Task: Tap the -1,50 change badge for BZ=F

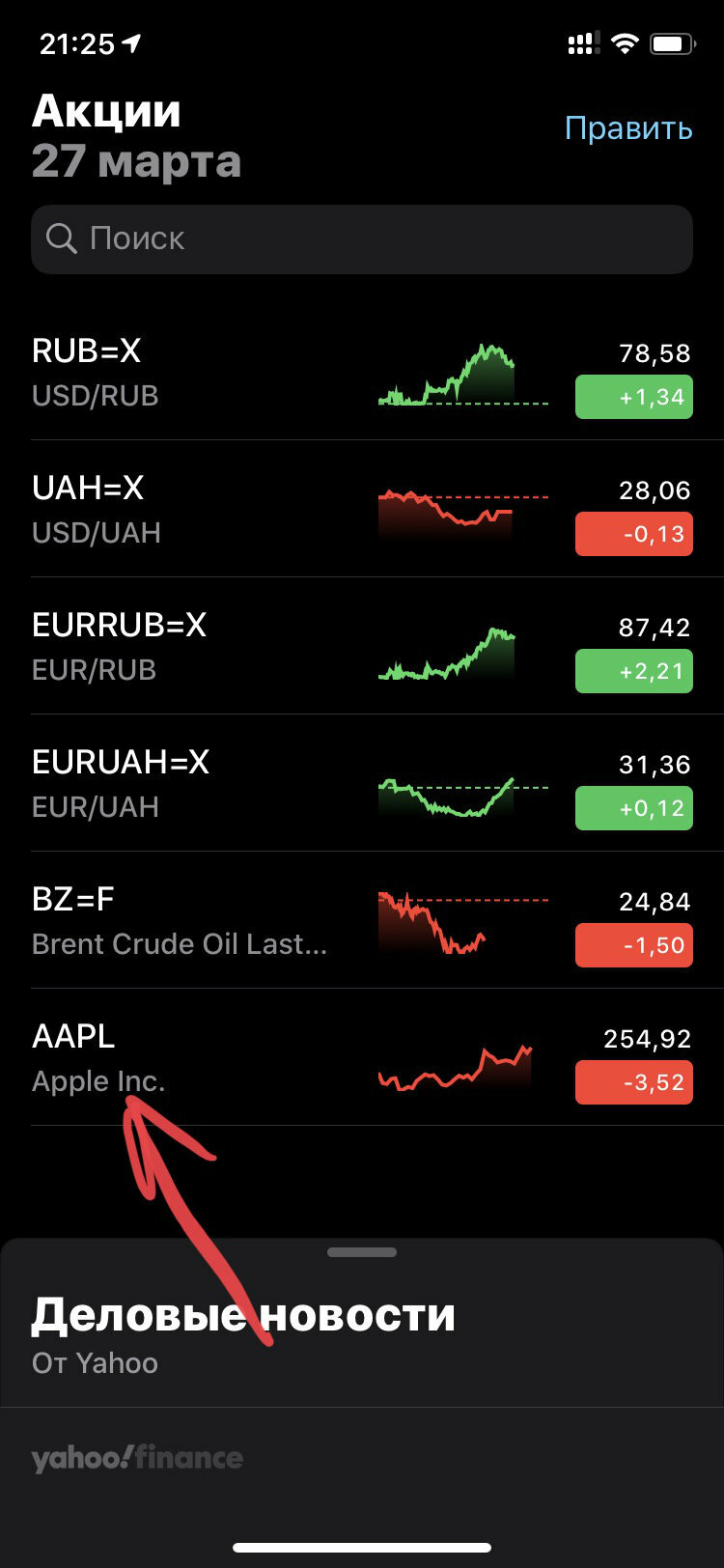Action: (634, 945)
